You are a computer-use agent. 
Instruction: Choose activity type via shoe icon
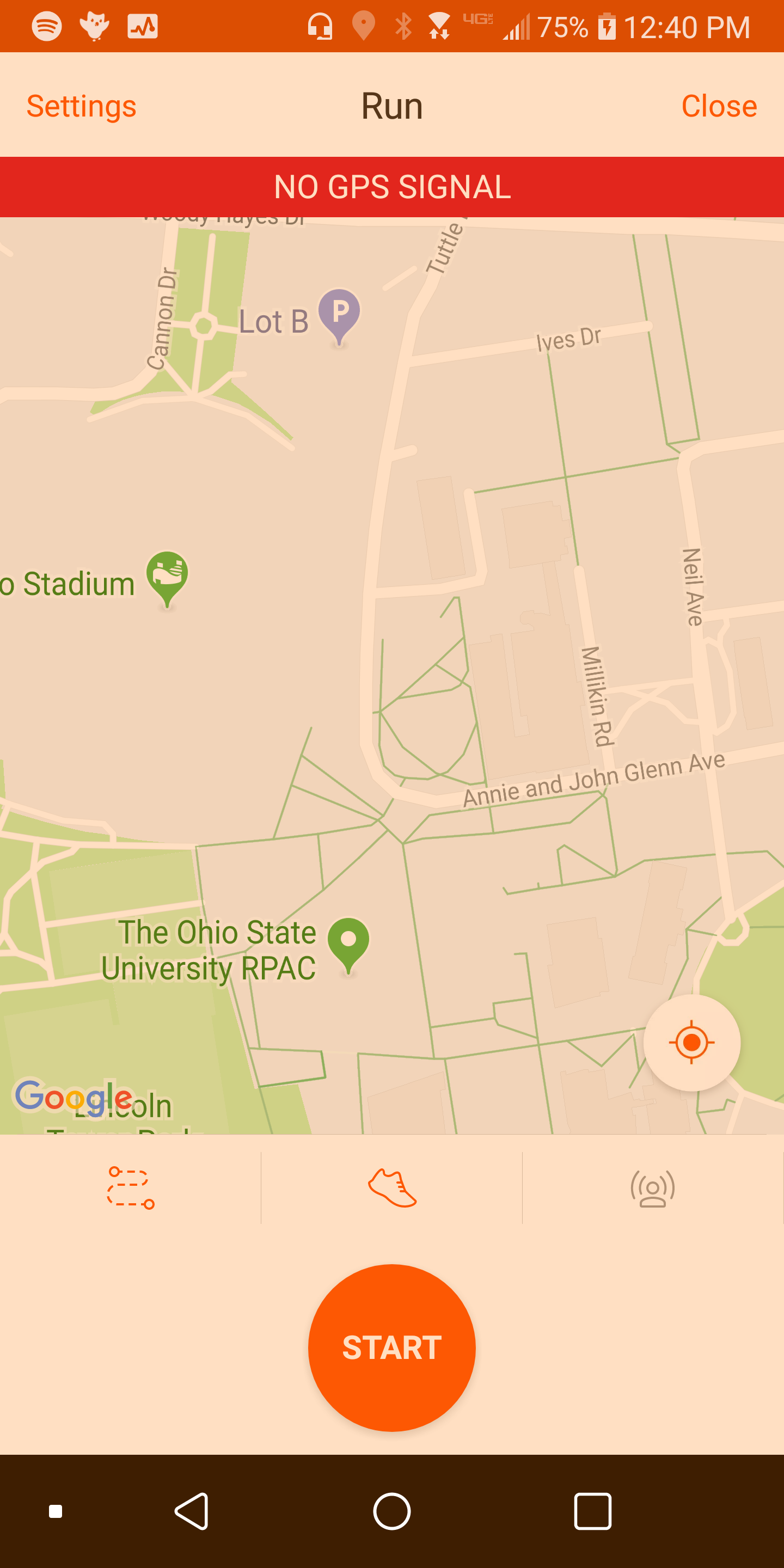click(392, 1187)
